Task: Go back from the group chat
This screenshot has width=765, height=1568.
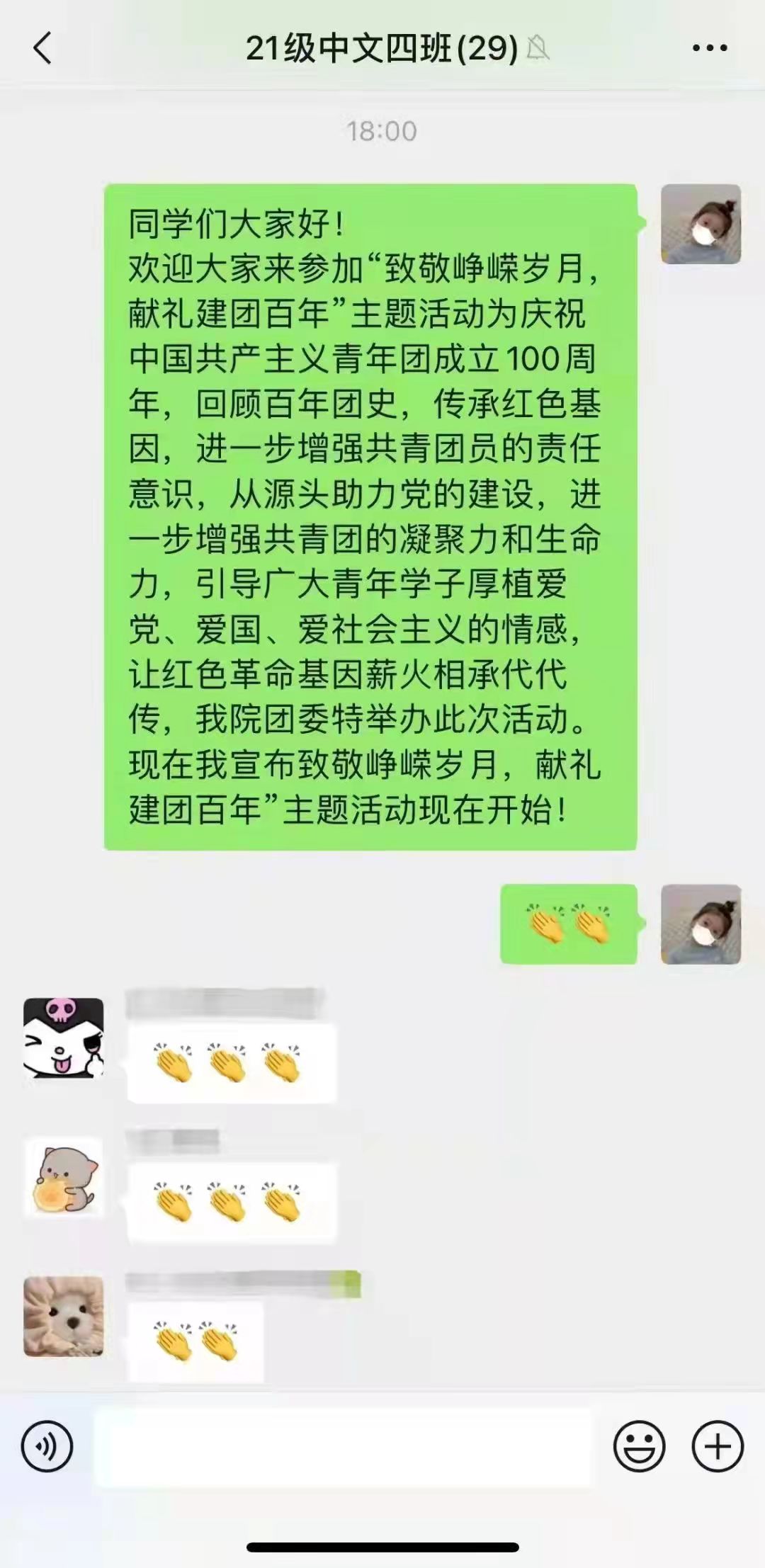Action: (x=42, y=49)
